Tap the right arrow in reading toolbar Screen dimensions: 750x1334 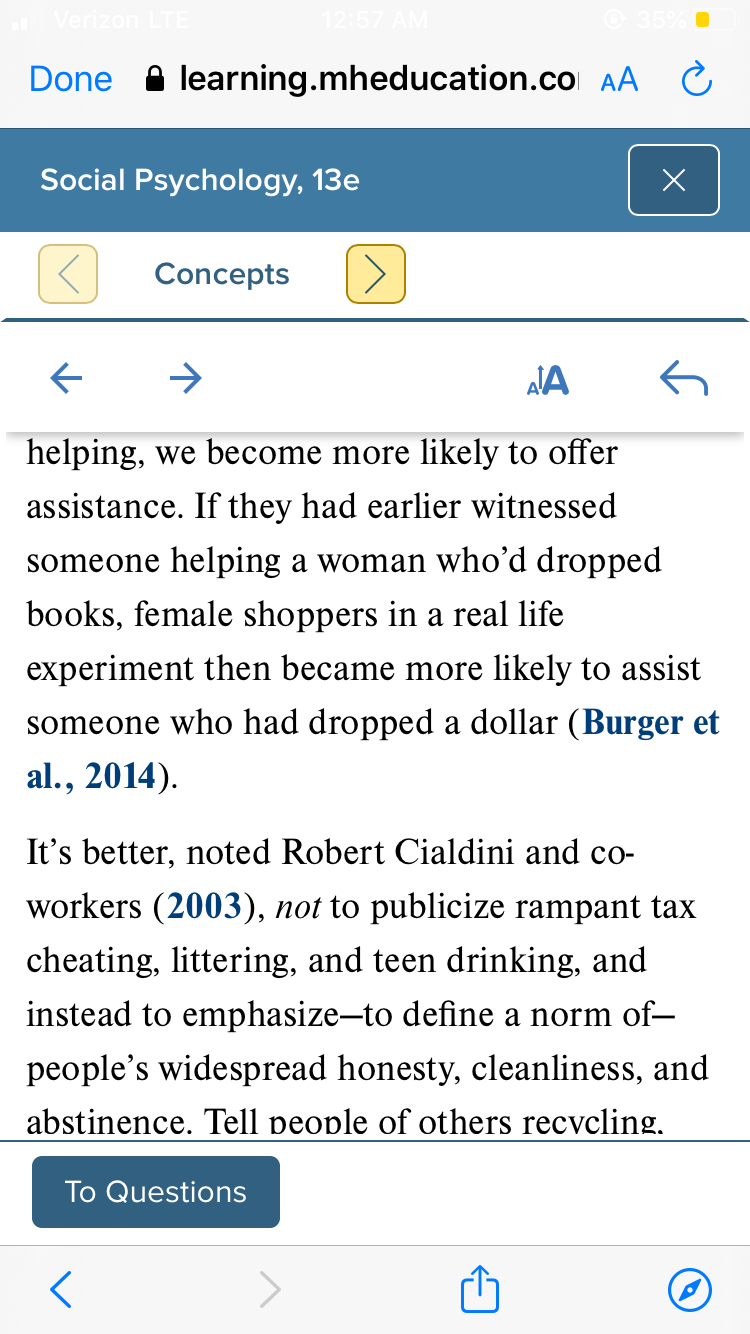point(185,377)
